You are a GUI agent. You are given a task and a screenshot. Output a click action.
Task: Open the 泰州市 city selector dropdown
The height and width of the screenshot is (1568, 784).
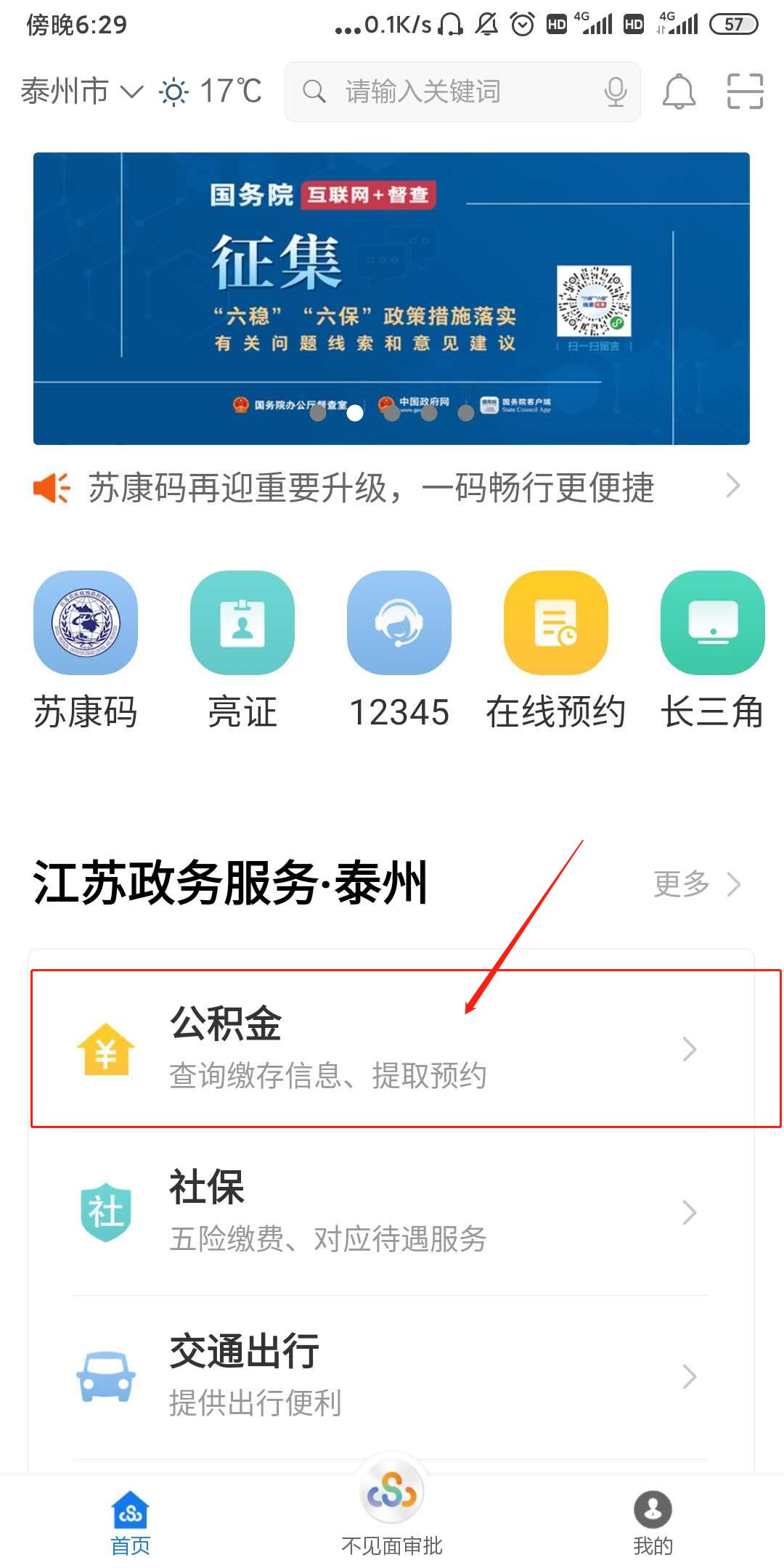pos(81,91)
